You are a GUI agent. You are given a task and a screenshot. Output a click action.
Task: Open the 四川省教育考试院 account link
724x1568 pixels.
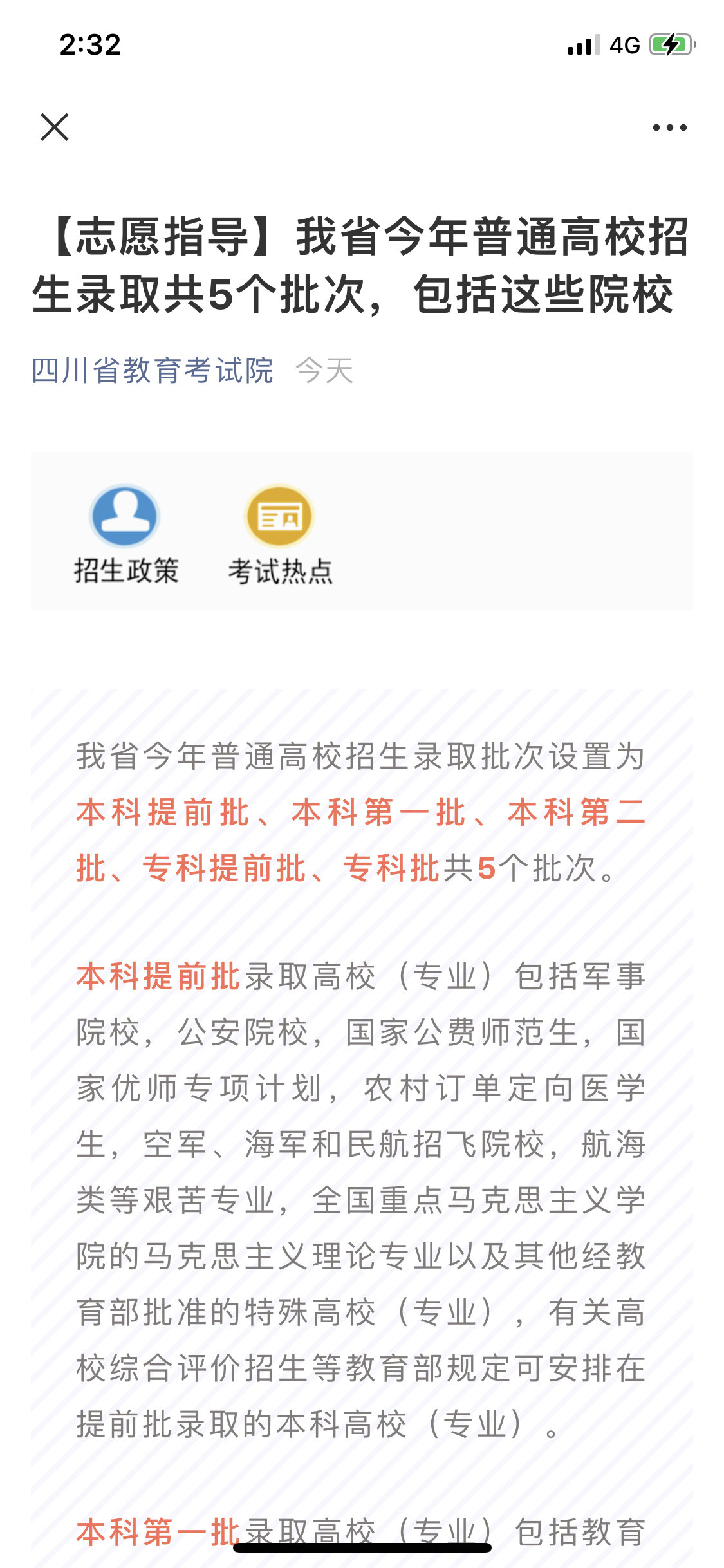pyautogui.click(x=153, y=371)
